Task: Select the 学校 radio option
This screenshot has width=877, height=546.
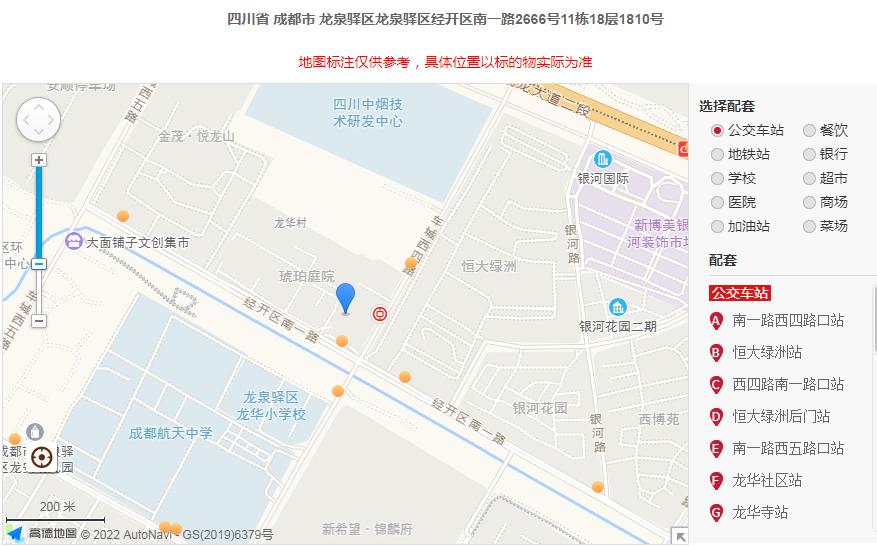Action: [717, 178]
